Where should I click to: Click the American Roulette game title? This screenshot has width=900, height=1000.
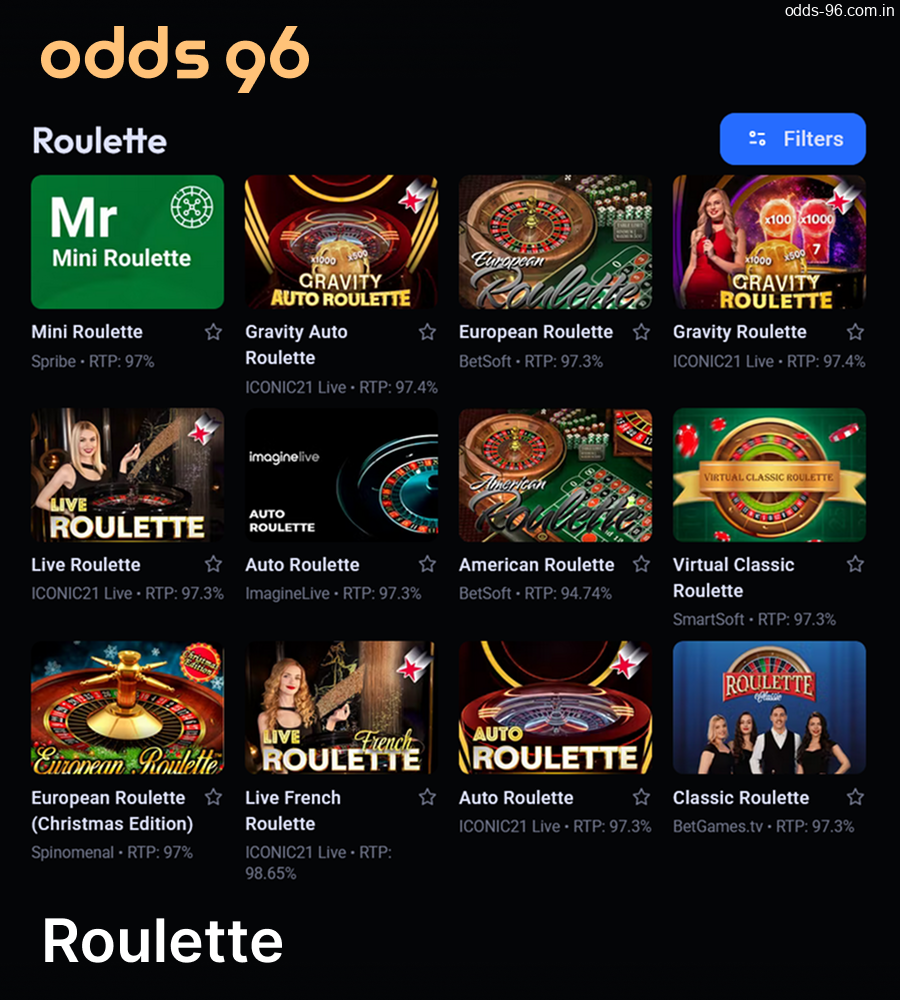(x=537, y=564)
